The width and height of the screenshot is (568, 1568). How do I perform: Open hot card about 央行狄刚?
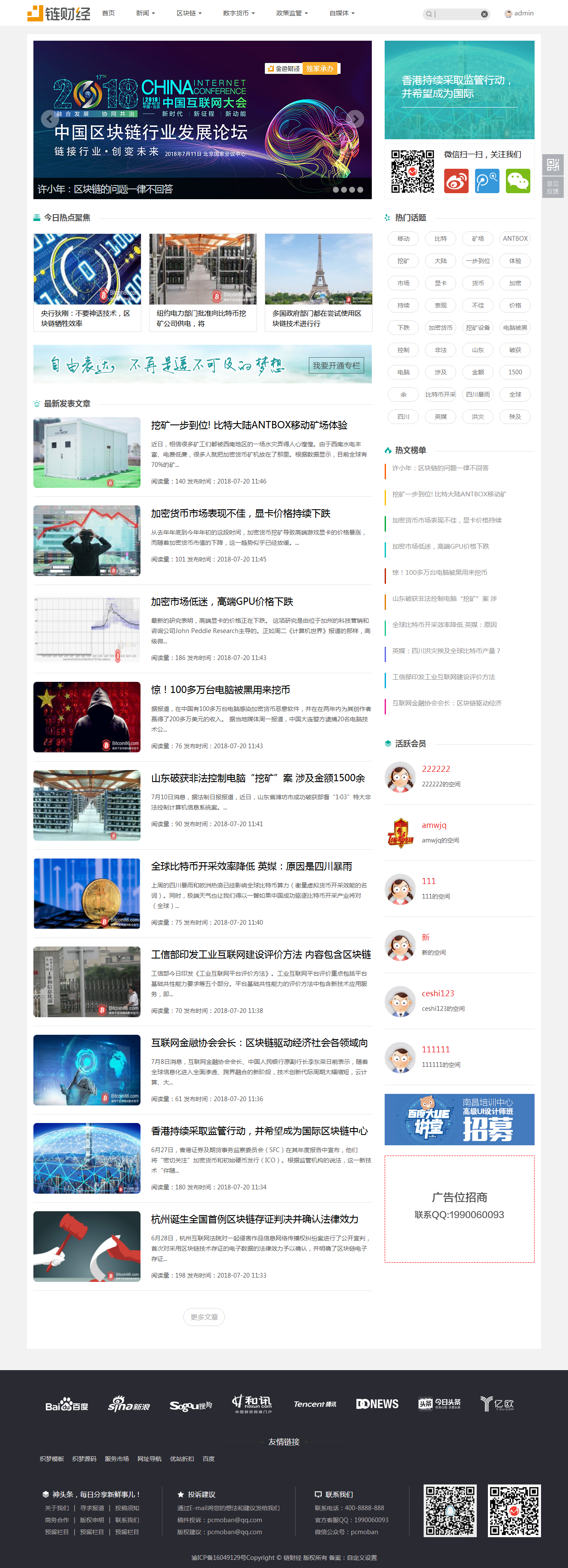coord(87,318)
